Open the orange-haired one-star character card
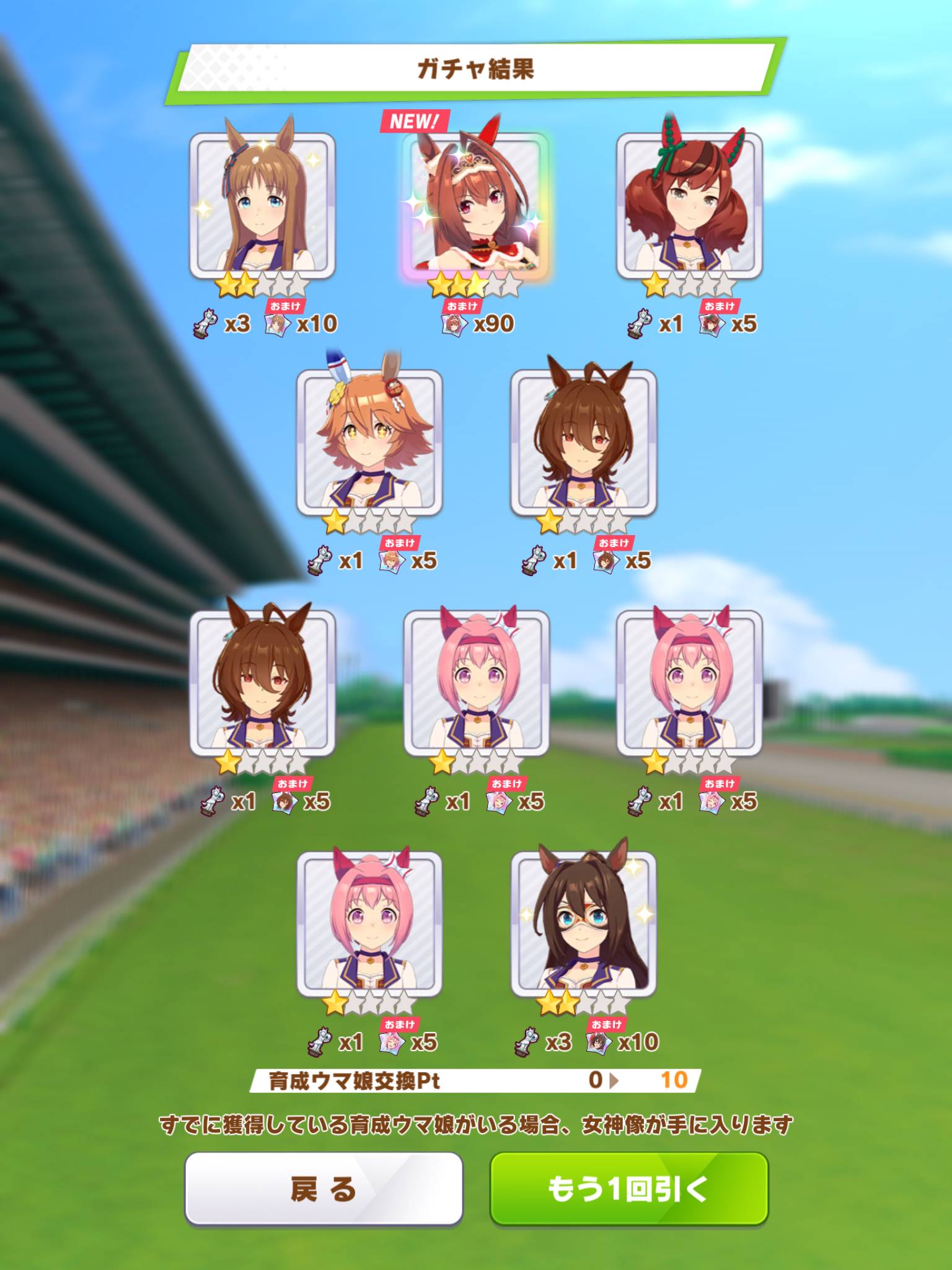952x1270 pixels. point(369,443)
